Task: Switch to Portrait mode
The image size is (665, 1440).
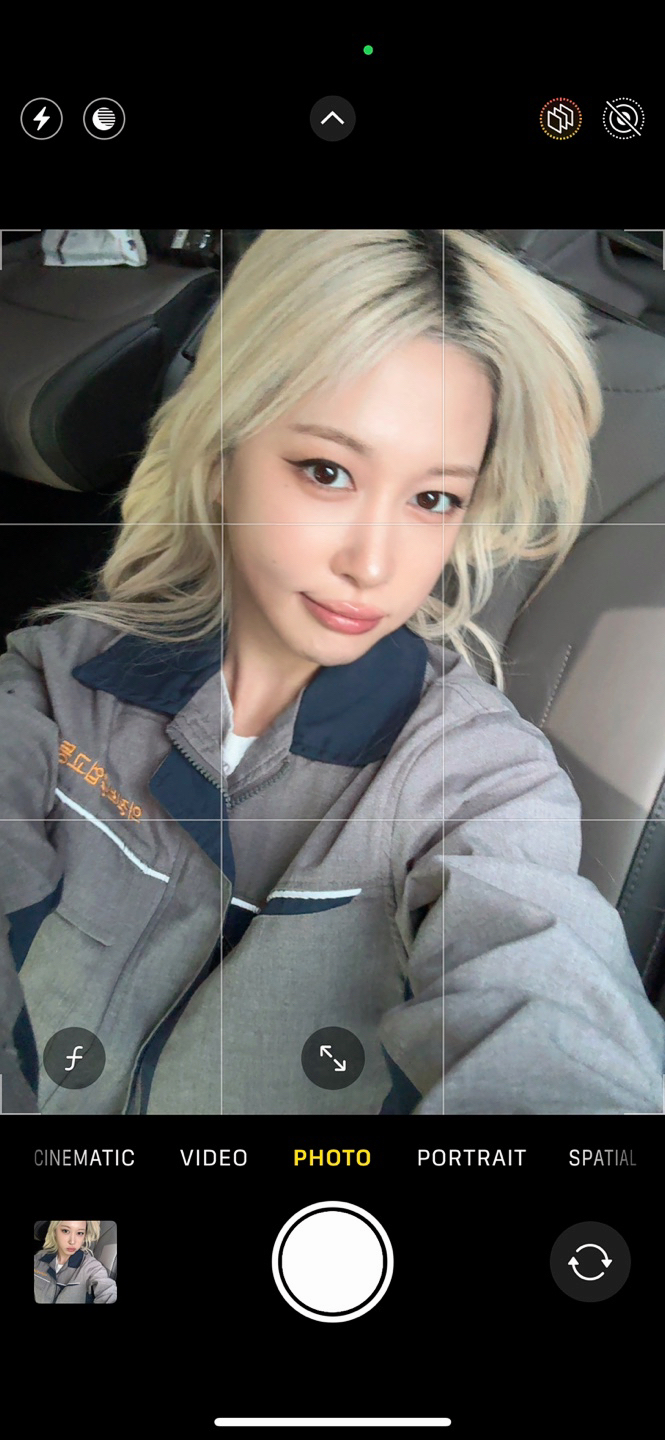Action: tap(471, 1158)
